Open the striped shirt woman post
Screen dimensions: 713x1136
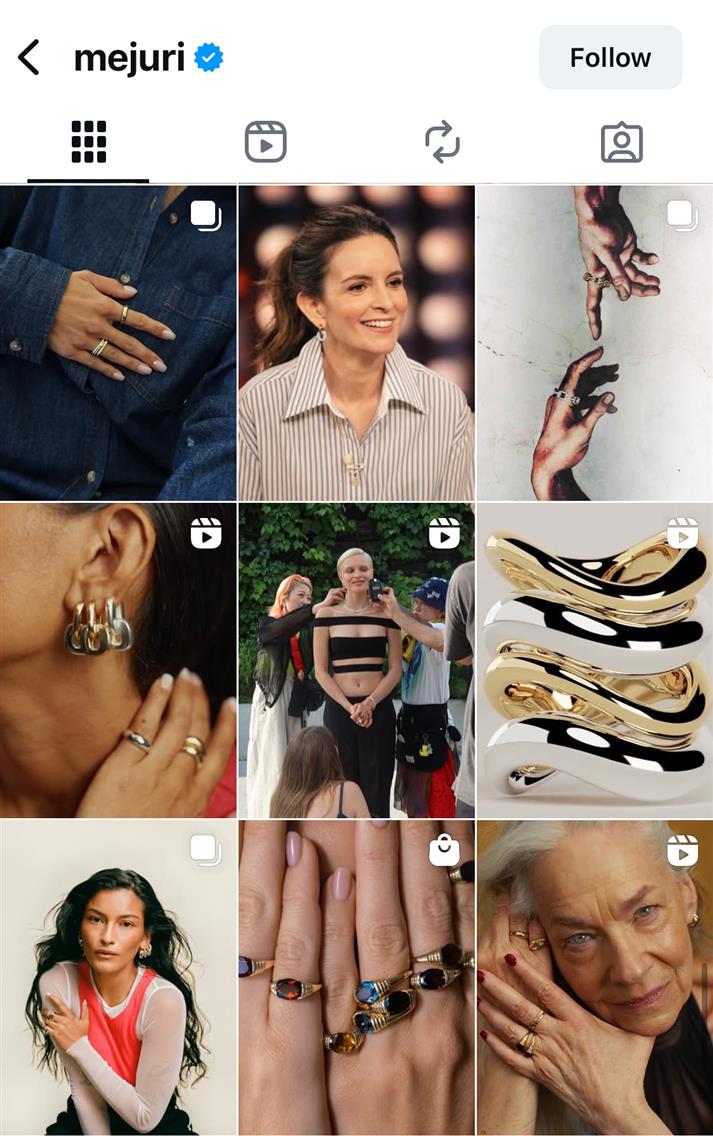pyautogui.click(x=356, y=343)
